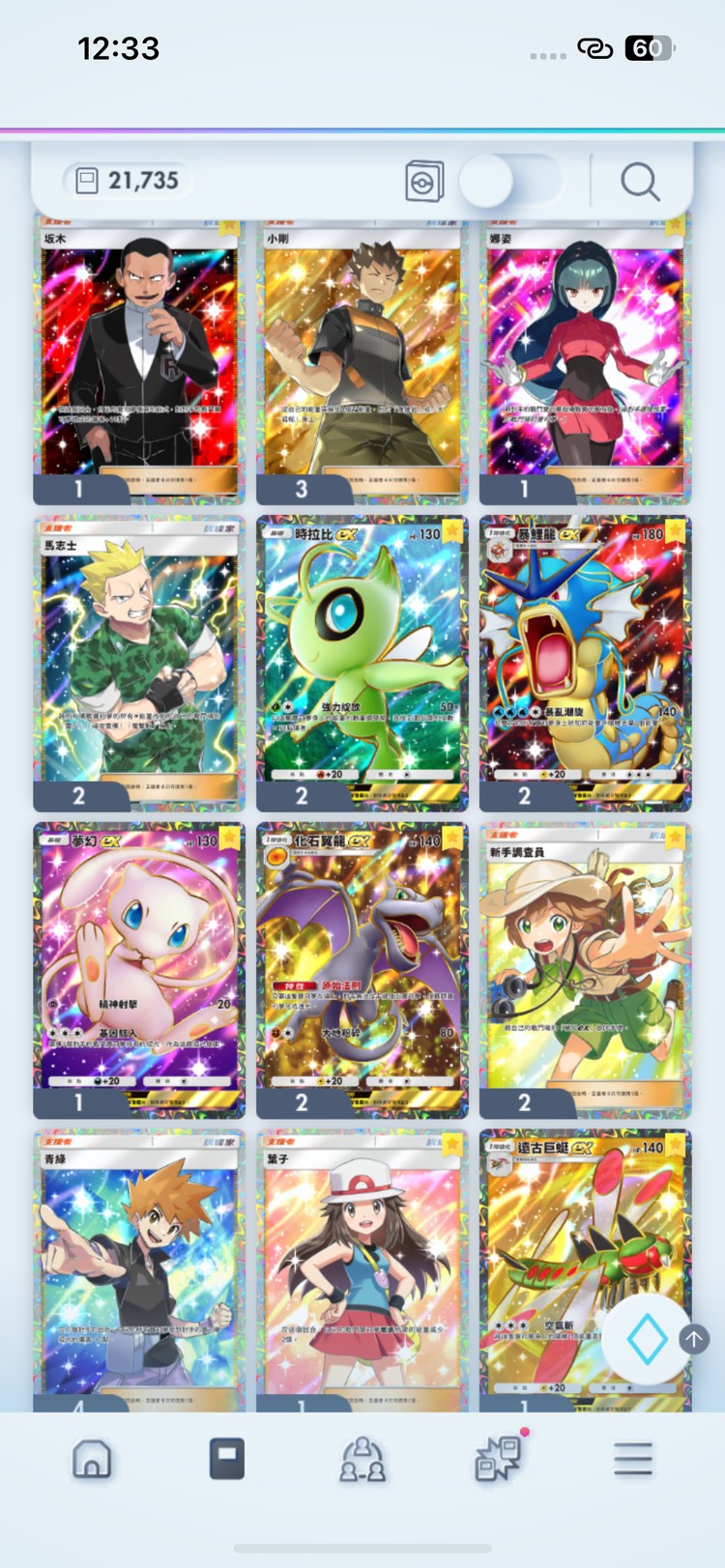Switch to the social friends tab
The height and width of the screenshot is (1568, 725).
click(362, 1459)
